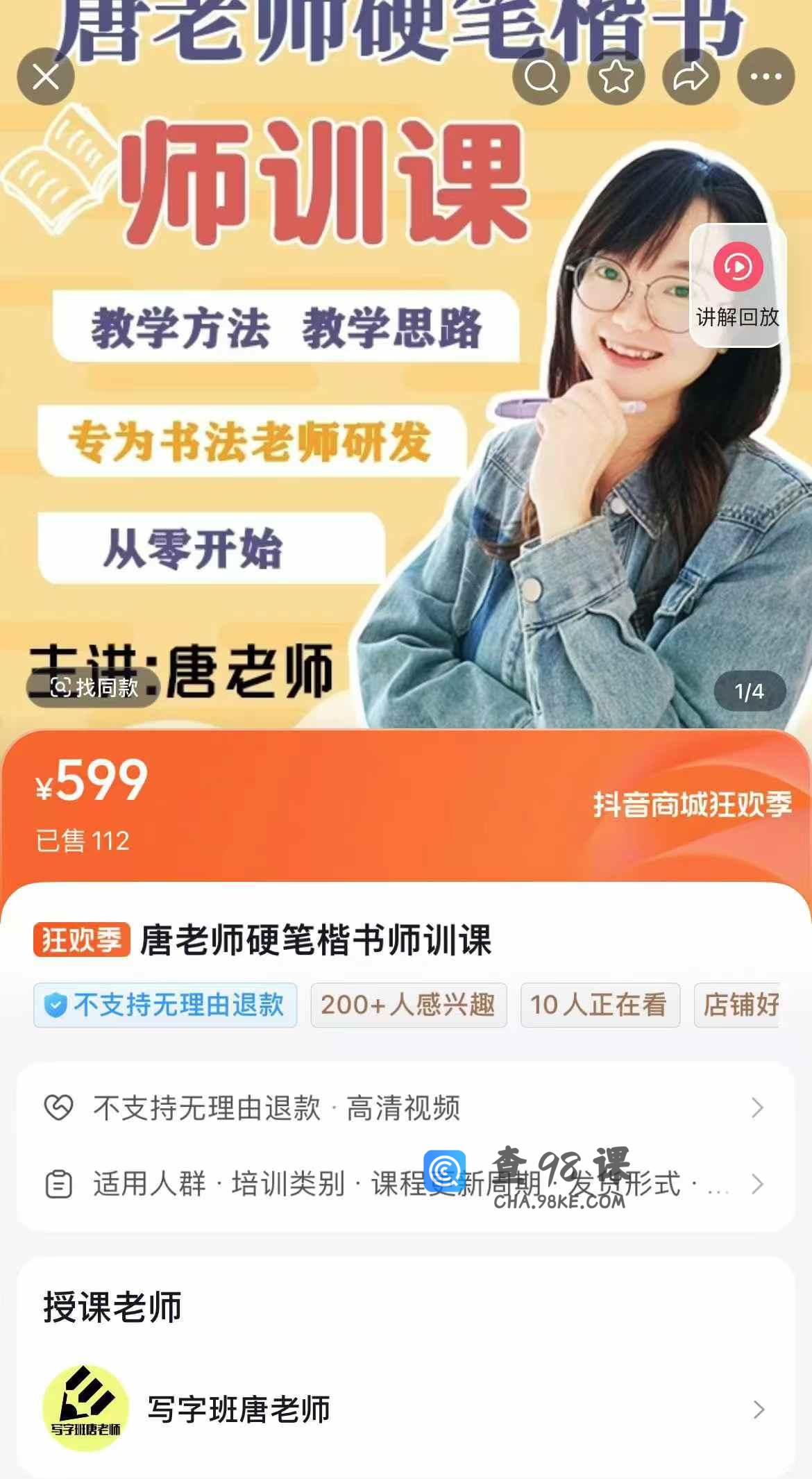The width and height of the screenshot is (812, 1479).
Task: Open the 不支持无理由退款 blue tag
Action: pos(165,1005)
